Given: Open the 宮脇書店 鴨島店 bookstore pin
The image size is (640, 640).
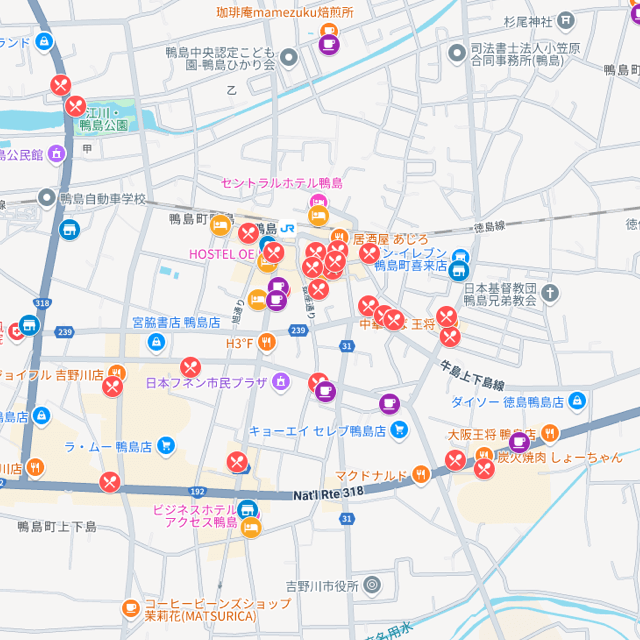Looking at the screenshot, I should [x=155, y=341].
